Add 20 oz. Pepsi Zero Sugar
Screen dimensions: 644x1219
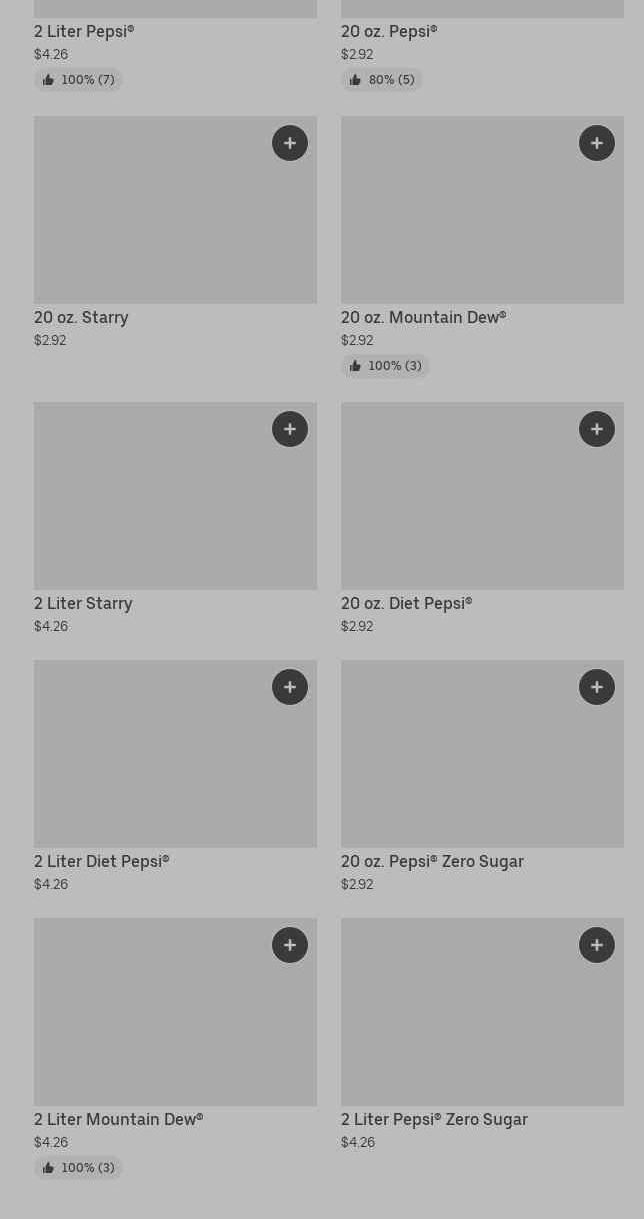coord(597,687)
